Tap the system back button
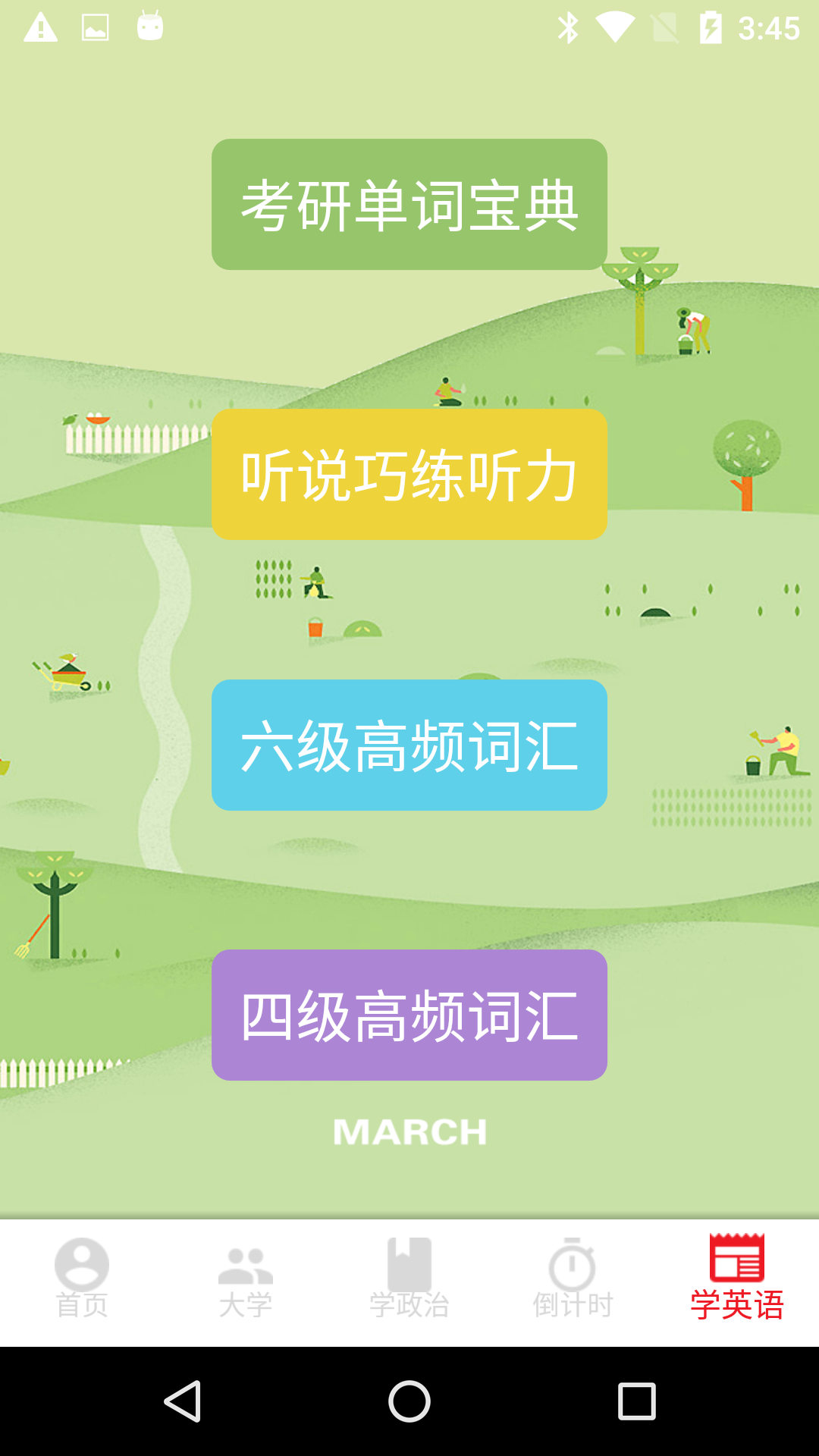 click(182, 1401)
